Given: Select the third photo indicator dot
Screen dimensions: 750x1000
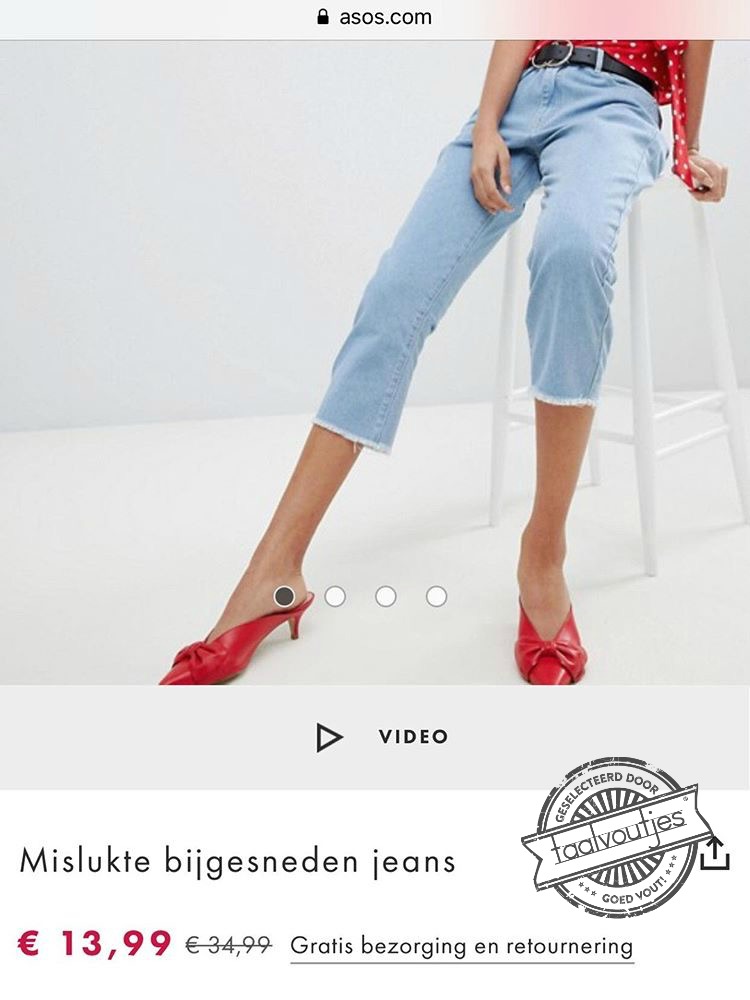Looking at the screenshot, I should coord(386,596).
